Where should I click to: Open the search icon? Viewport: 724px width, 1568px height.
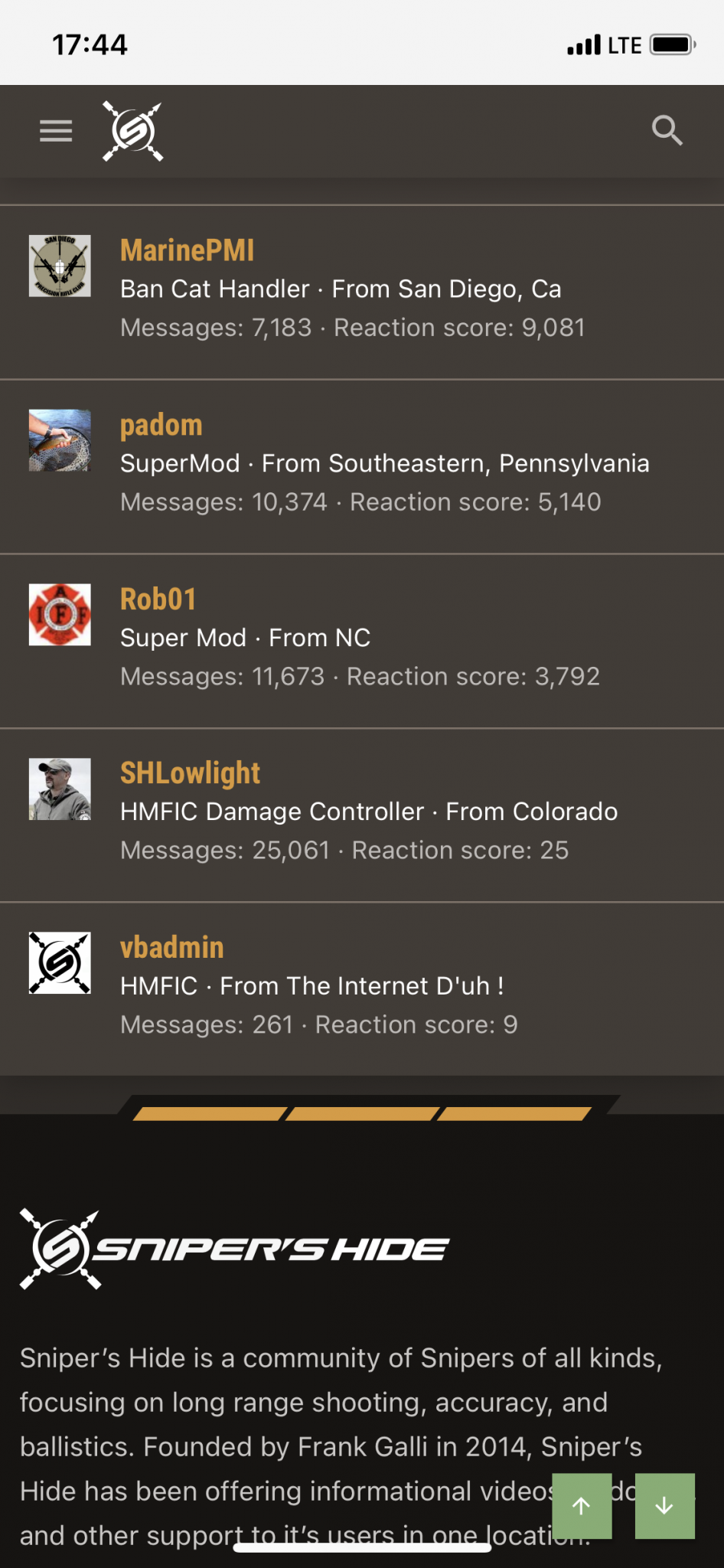click(x=667, y=131)
